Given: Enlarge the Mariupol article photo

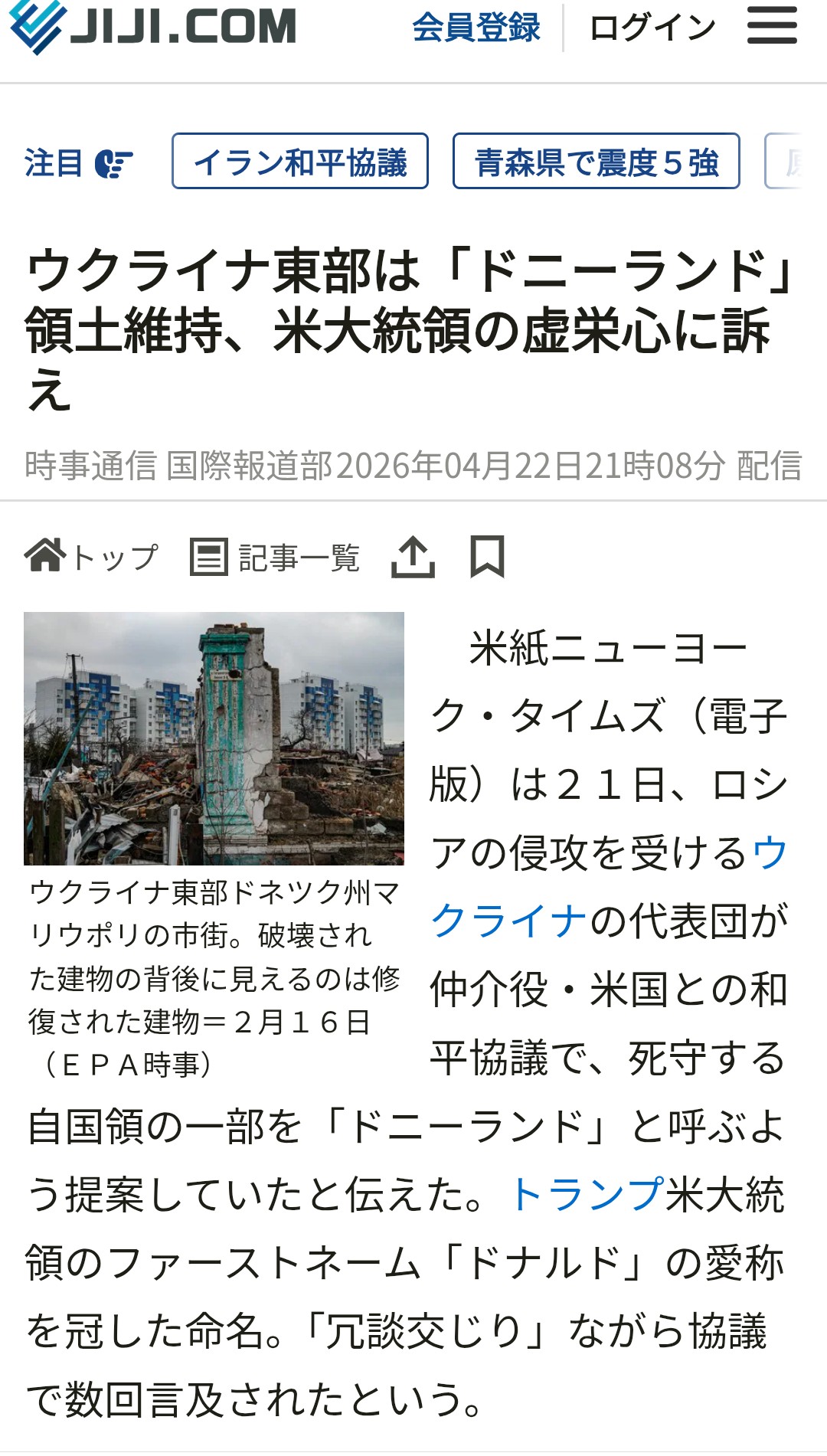Looking at the screenshot, I should point(214,738).
